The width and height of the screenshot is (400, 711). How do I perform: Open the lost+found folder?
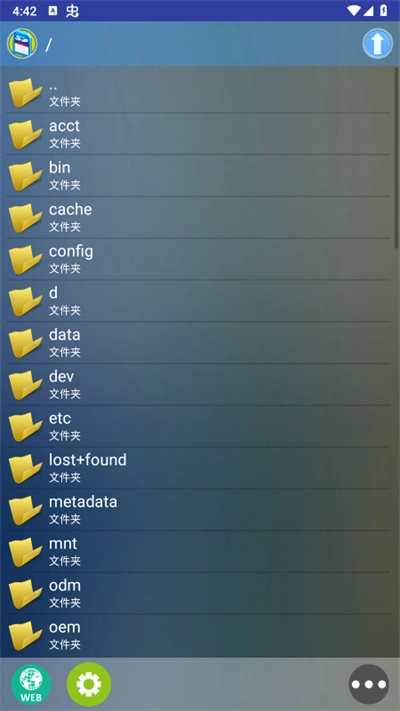click(x=198, y=468)
